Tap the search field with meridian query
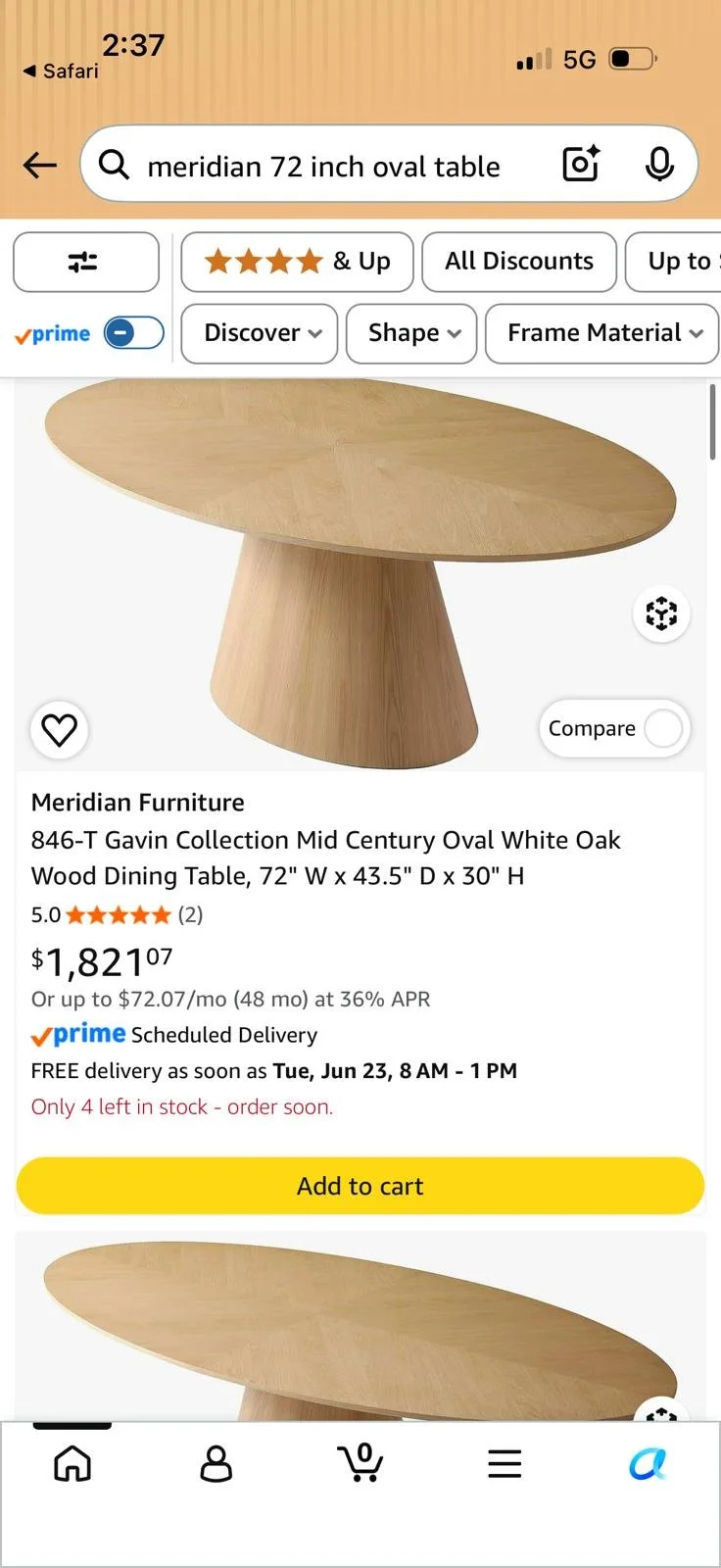Viewport: 721px width, 1568px height. 323,167
